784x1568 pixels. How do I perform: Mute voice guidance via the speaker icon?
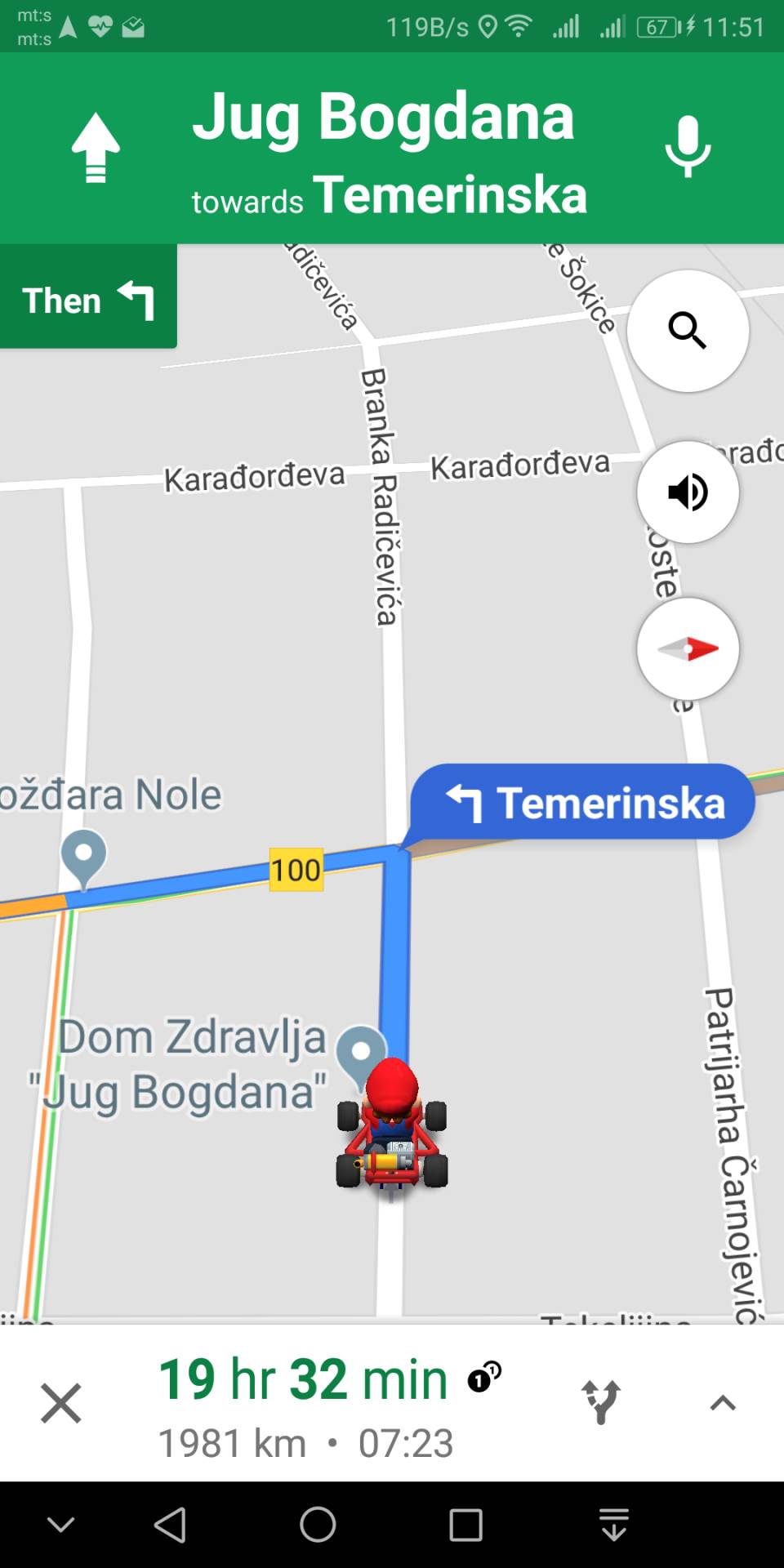coord(688,490)
